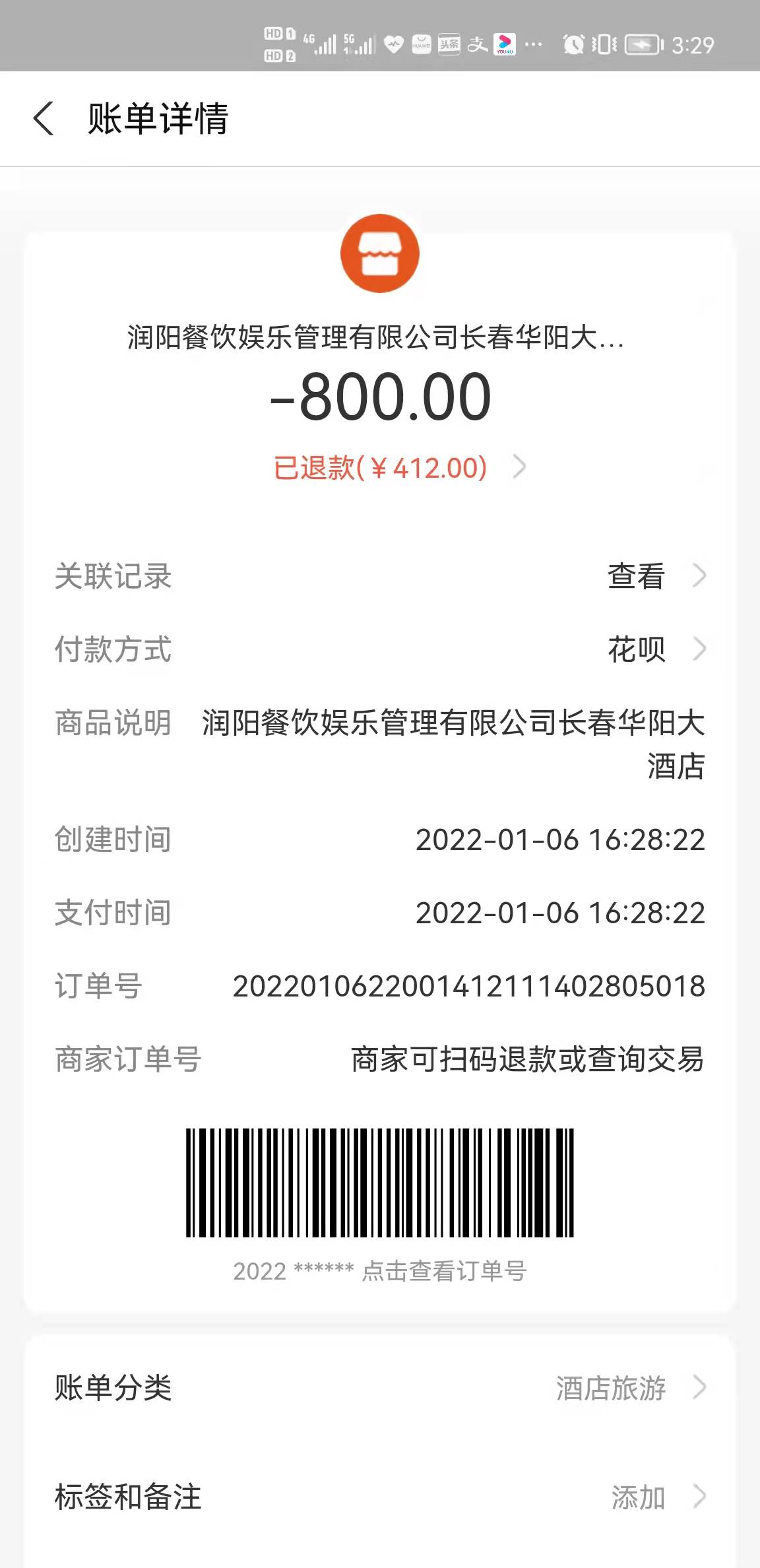Screen dimensions: 760x1568
Task: Add a tag or note (标签和备注)
Action: click(380, 1497)
